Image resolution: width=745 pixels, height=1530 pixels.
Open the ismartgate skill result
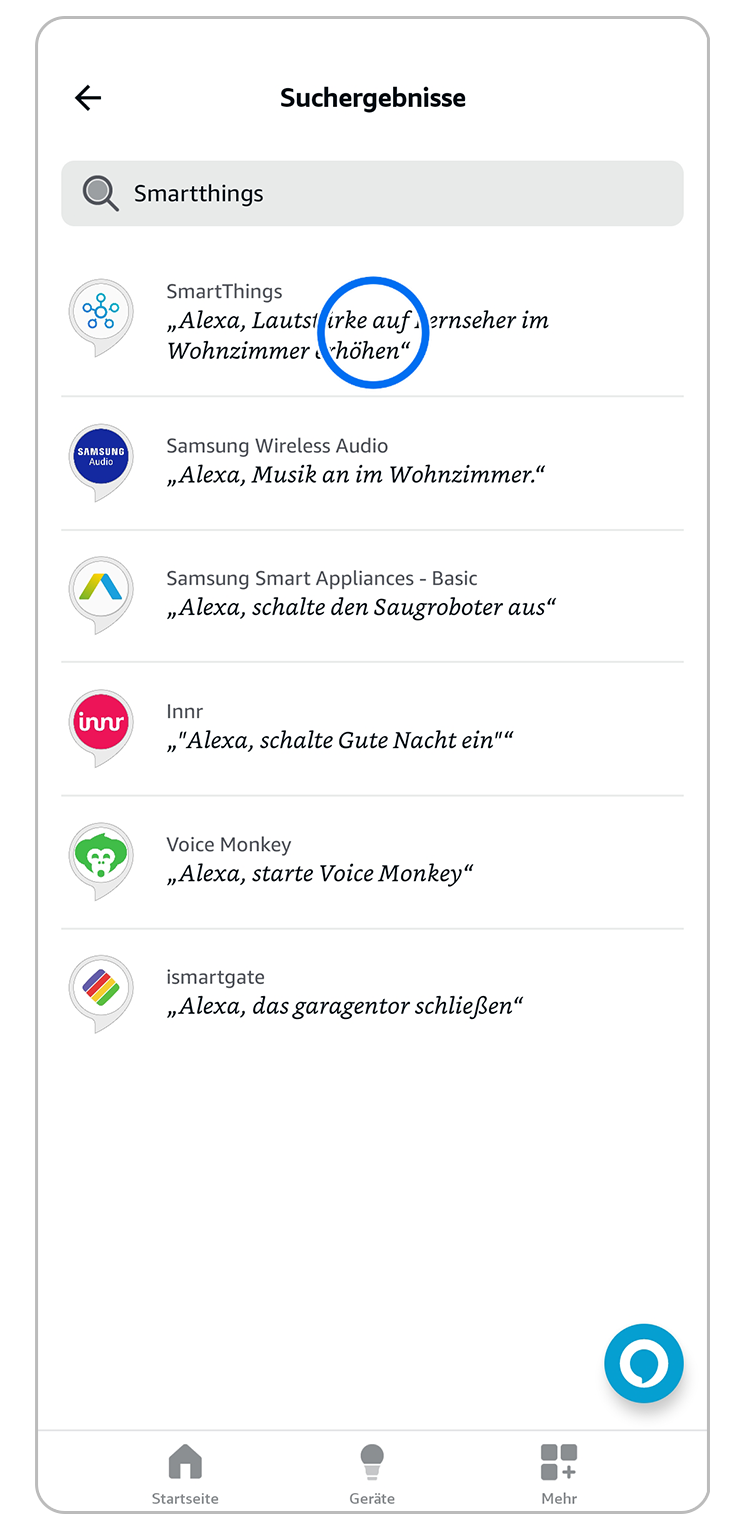pos(372,993)
